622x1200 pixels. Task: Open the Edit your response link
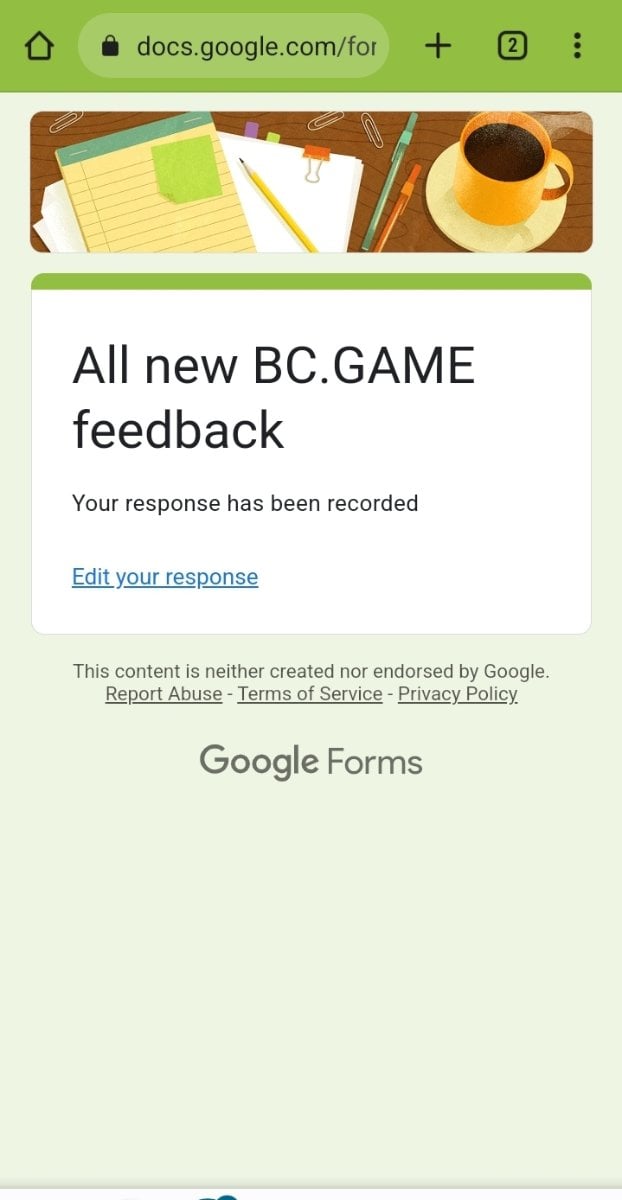click(165, 577)
